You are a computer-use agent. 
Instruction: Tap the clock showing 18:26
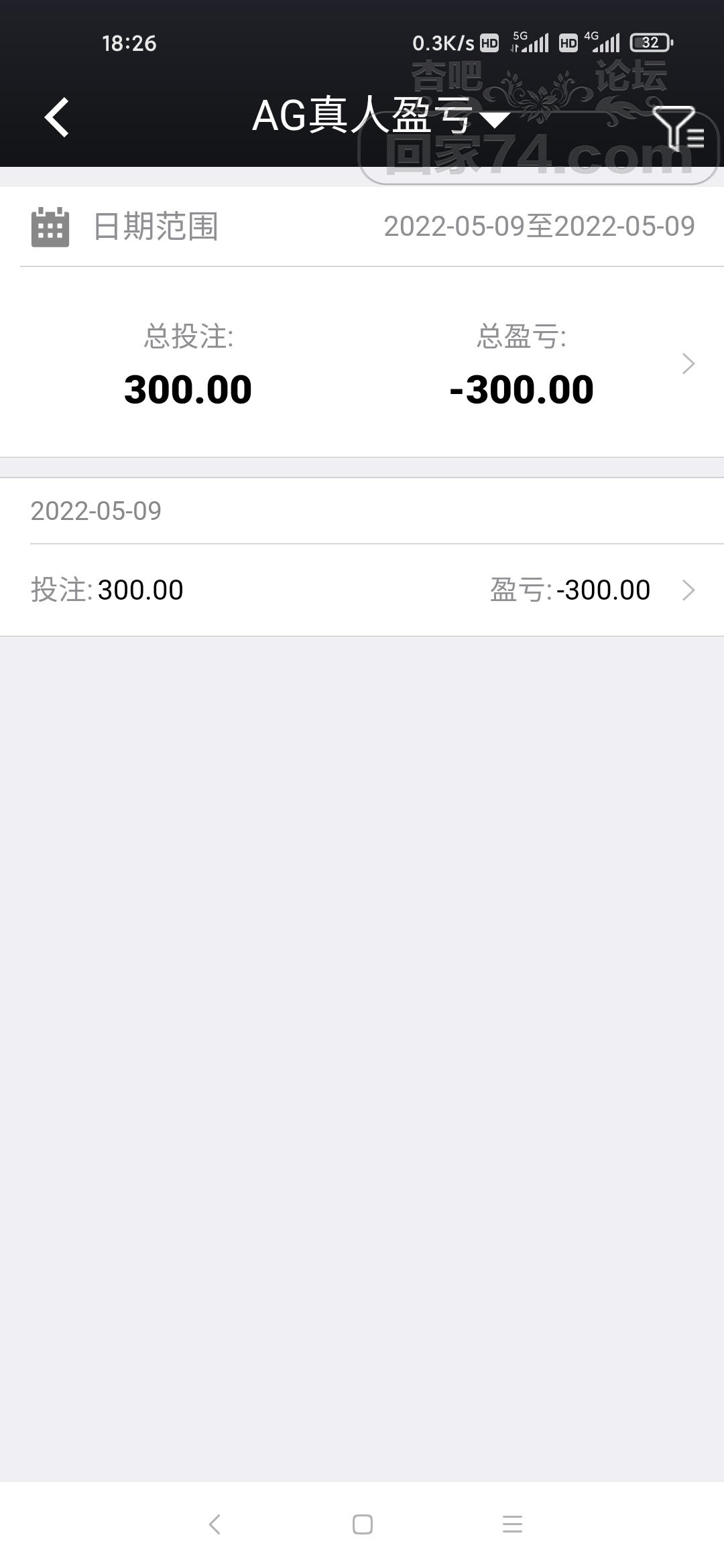pos(128,43)
